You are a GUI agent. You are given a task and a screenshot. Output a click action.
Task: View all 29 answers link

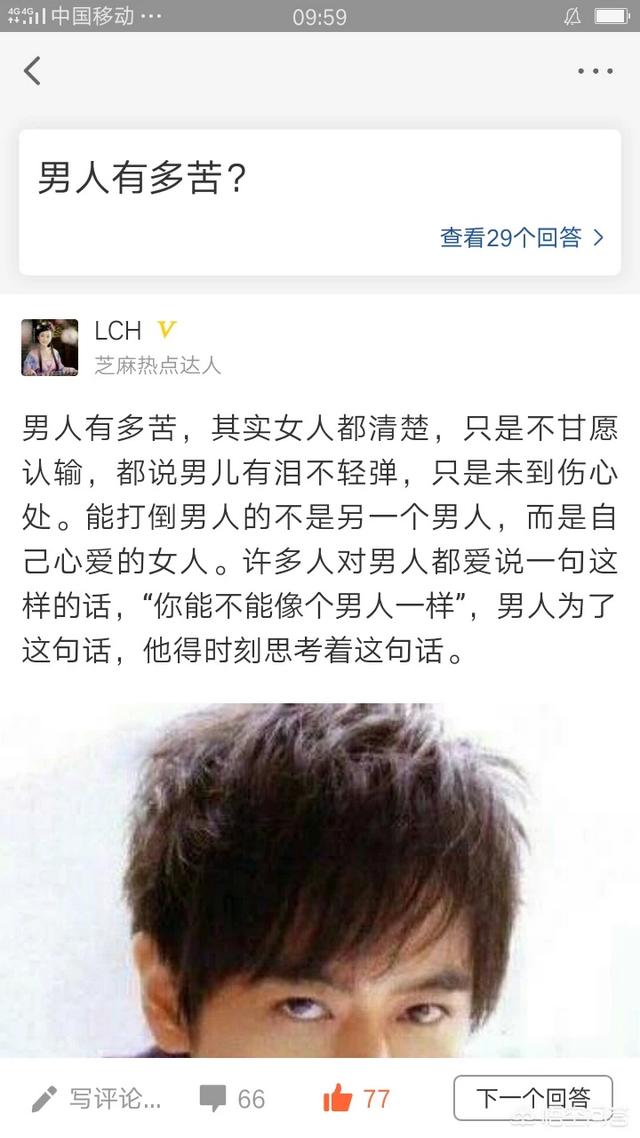[522, 237]
